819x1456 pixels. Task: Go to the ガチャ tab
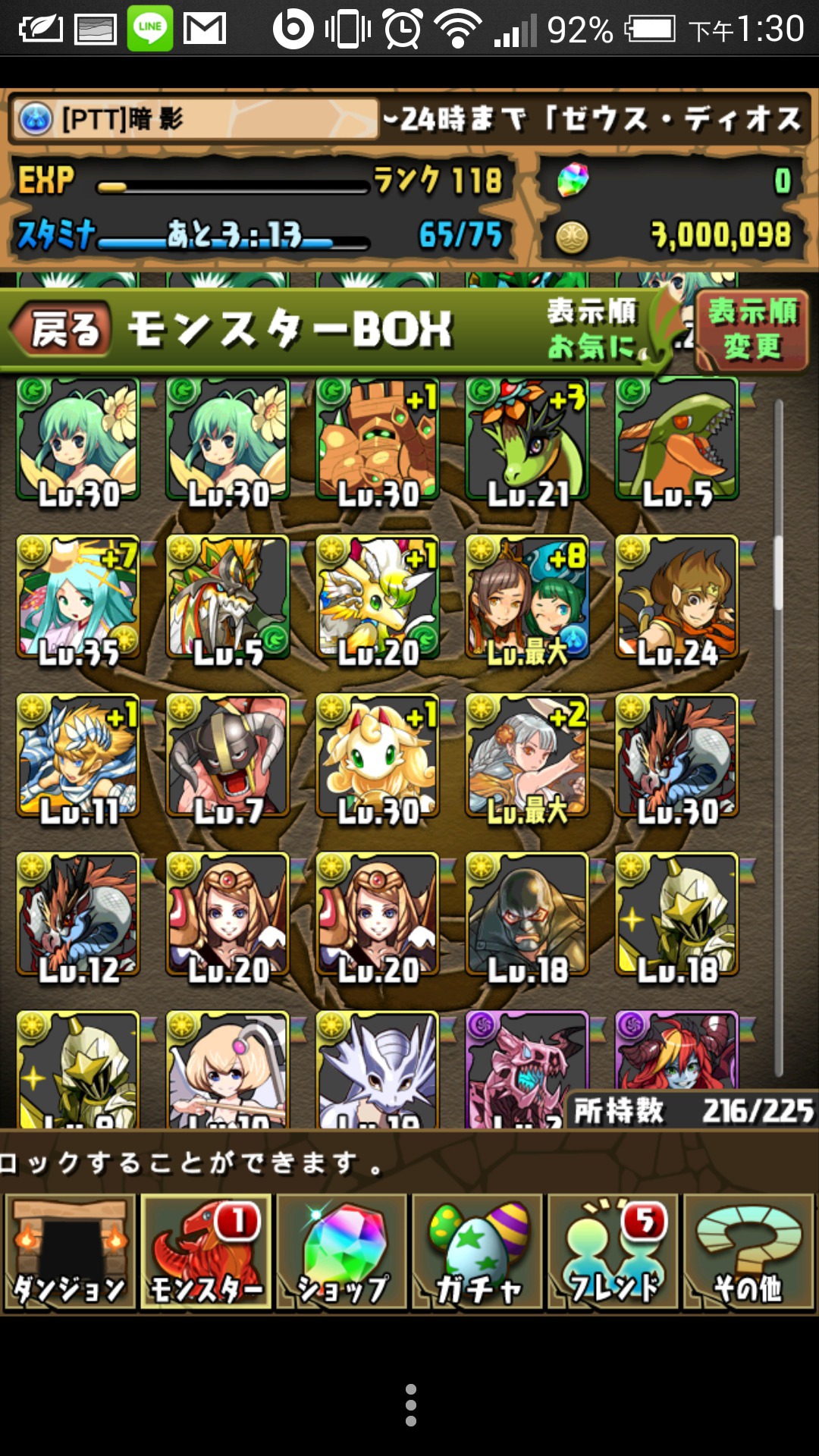478,1252
